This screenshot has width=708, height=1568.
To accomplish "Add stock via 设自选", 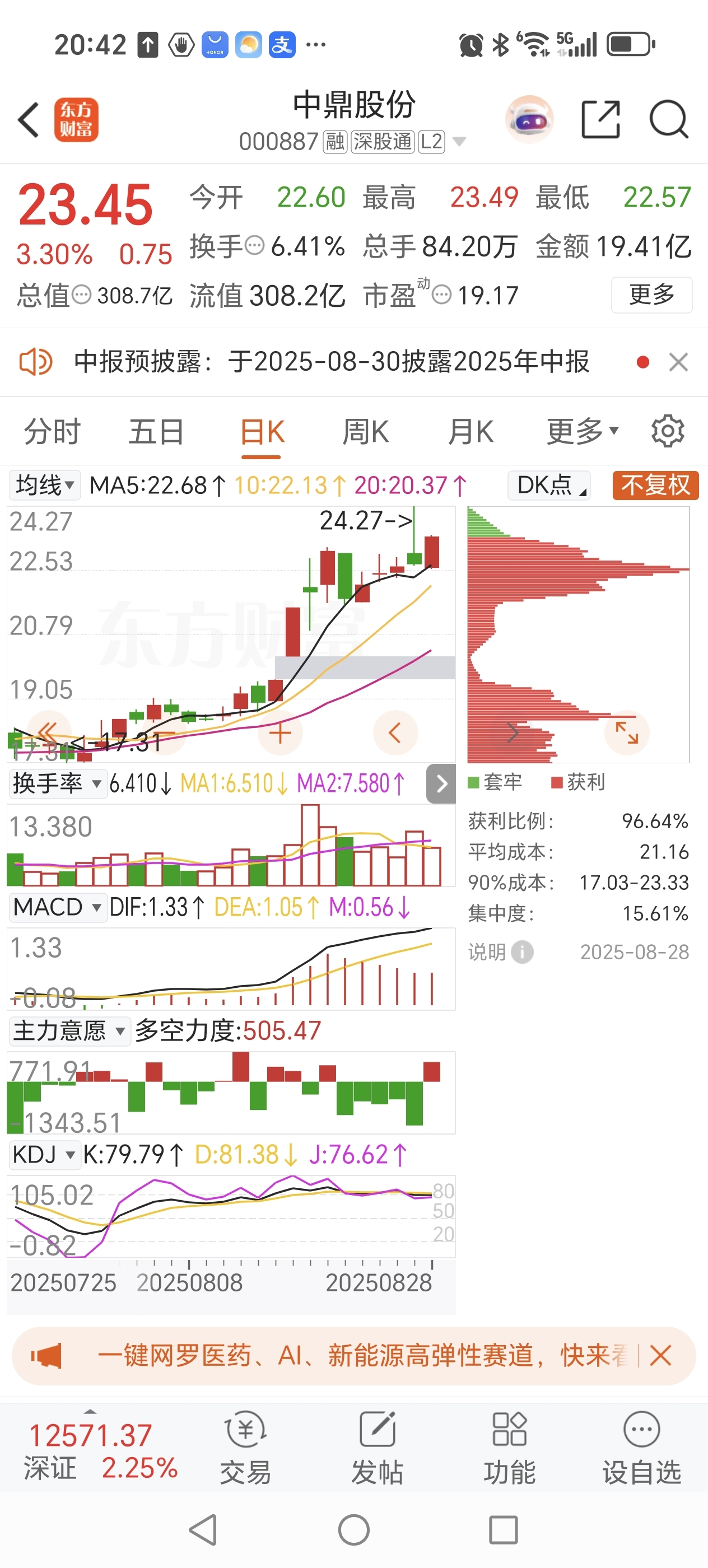I will tap(642, 1448).
